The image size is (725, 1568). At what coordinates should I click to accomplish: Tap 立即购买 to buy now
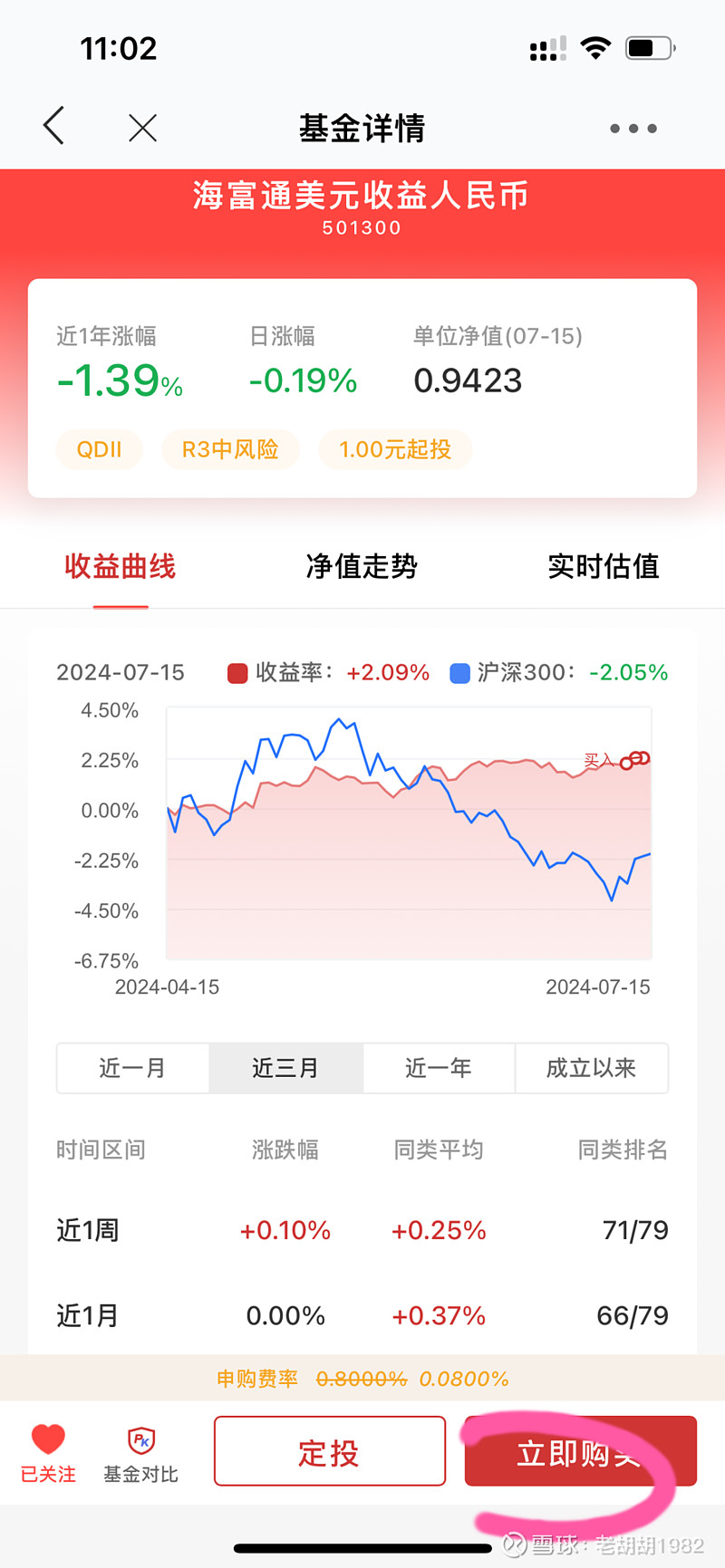(x=580, y=1451)
